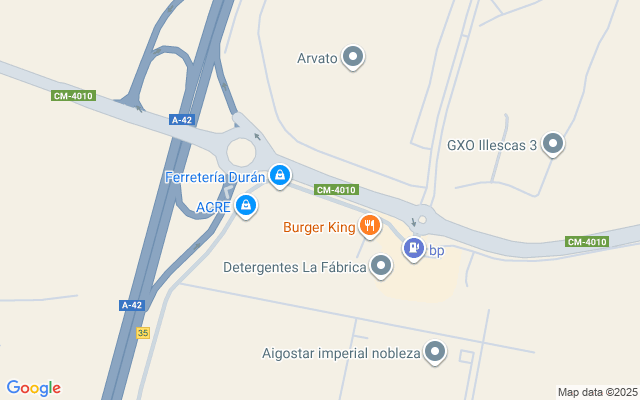Tap the Ferretería Durán shop marker
The width and height of the screenshot is (640, 400).
(281, 177)
